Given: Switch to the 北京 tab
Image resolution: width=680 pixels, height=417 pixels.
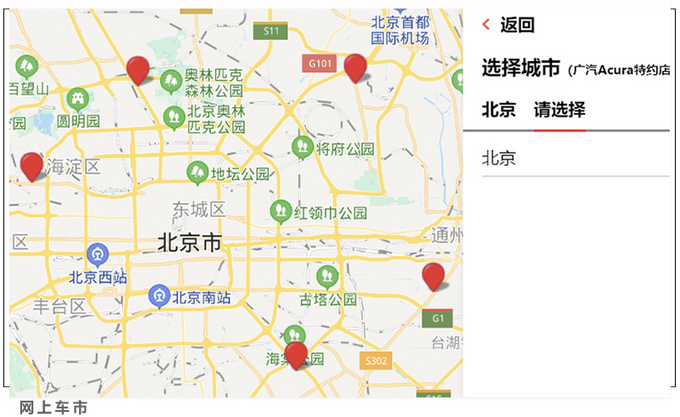Looking at the screenshot, I should click(x=498, y=110).
